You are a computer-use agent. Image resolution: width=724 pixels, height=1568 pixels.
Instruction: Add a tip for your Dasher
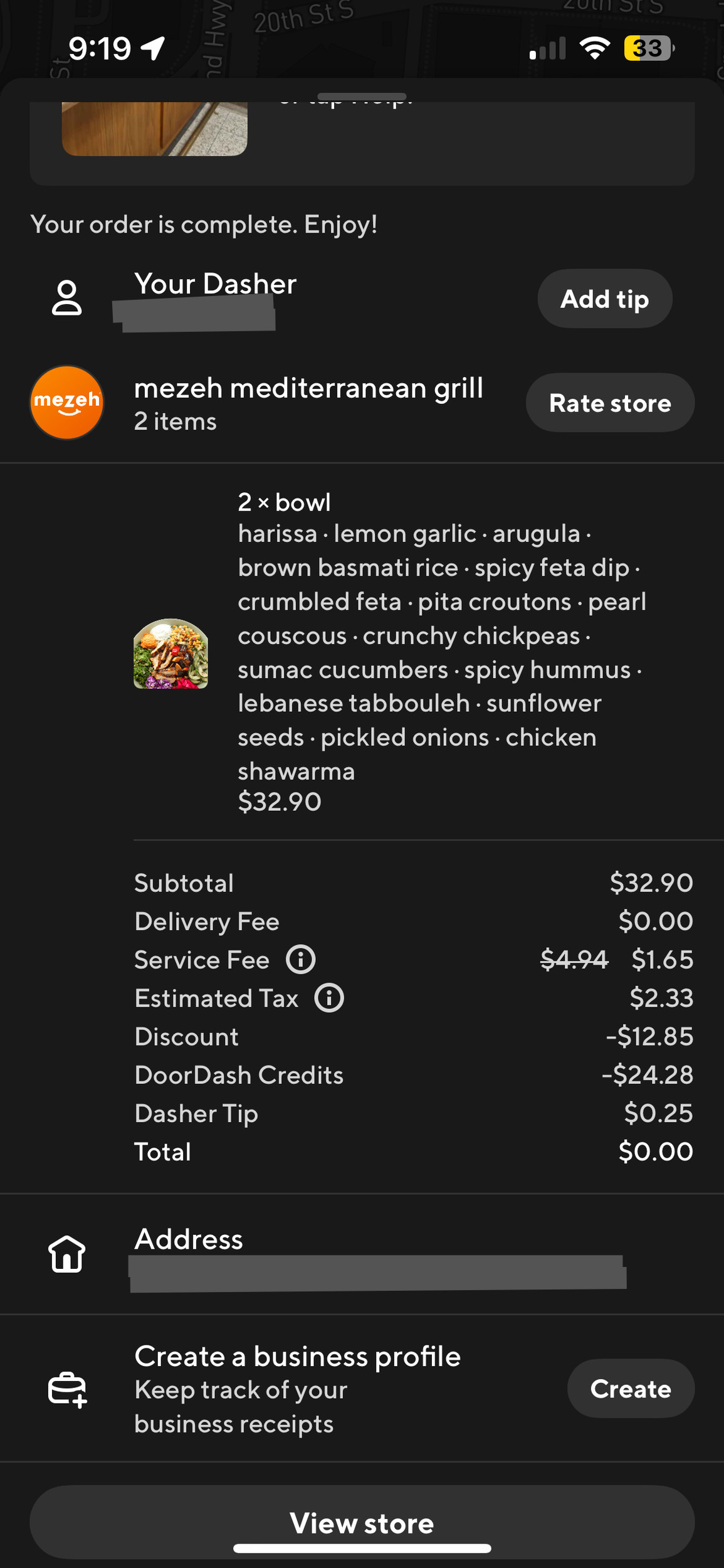(604, 299)
